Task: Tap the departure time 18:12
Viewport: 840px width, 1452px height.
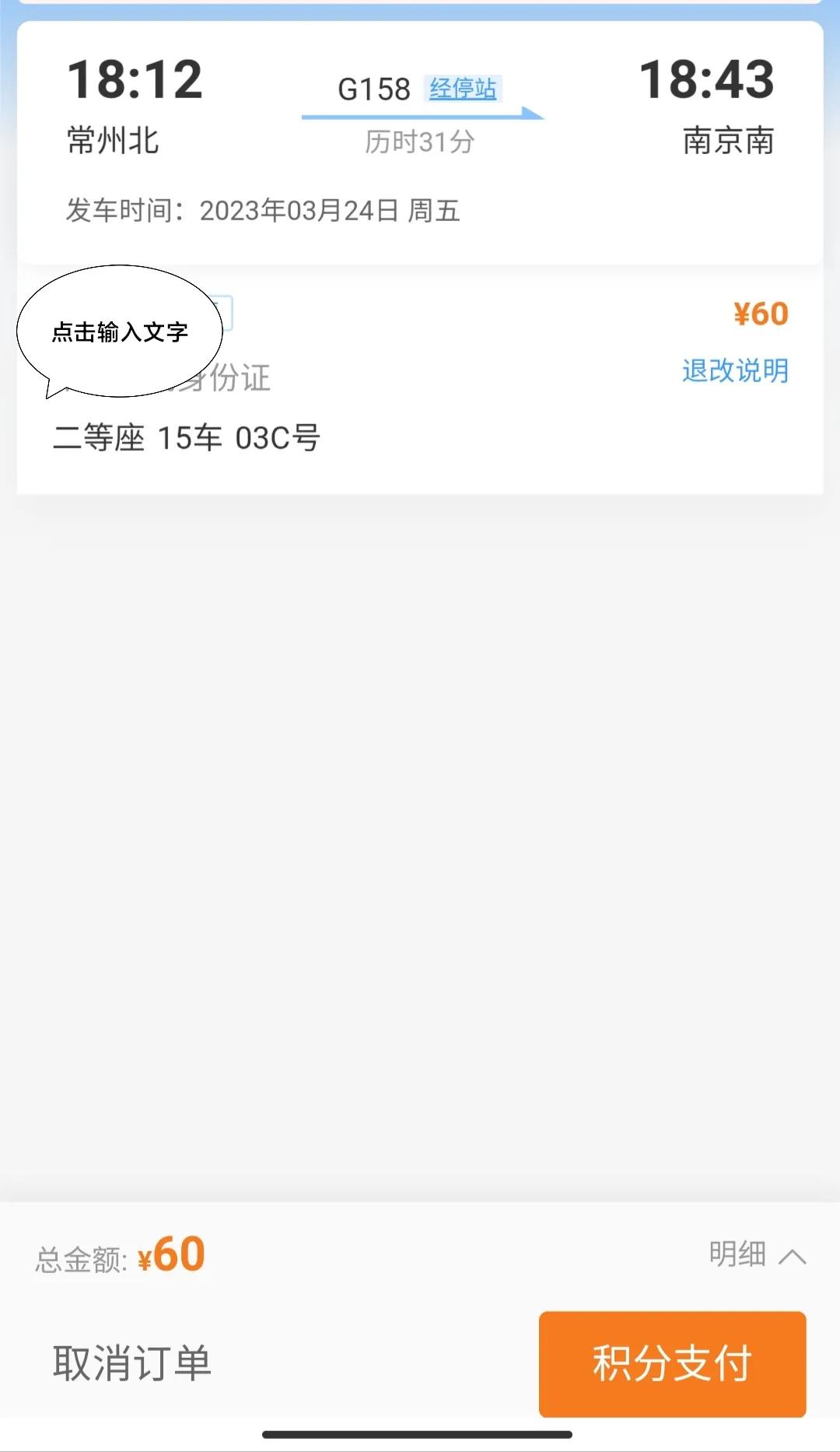Action: pos(136,77)
